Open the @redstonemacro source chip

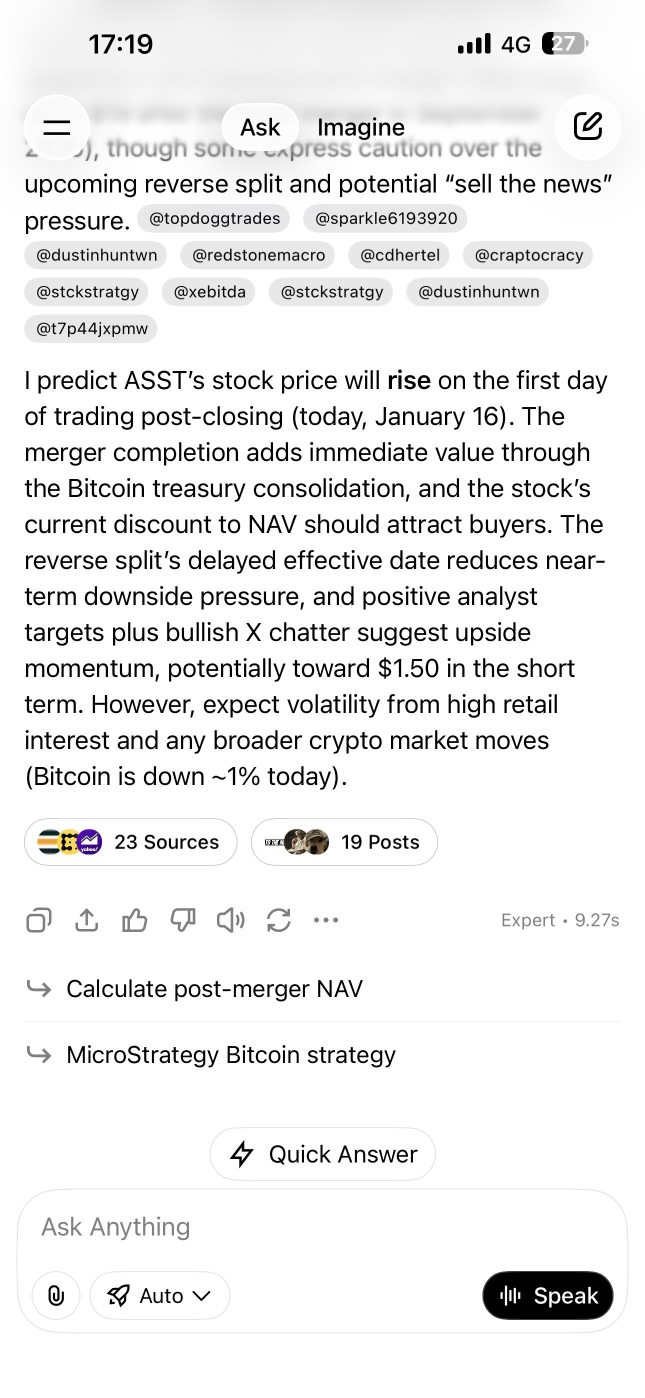(x=259, y=255)
